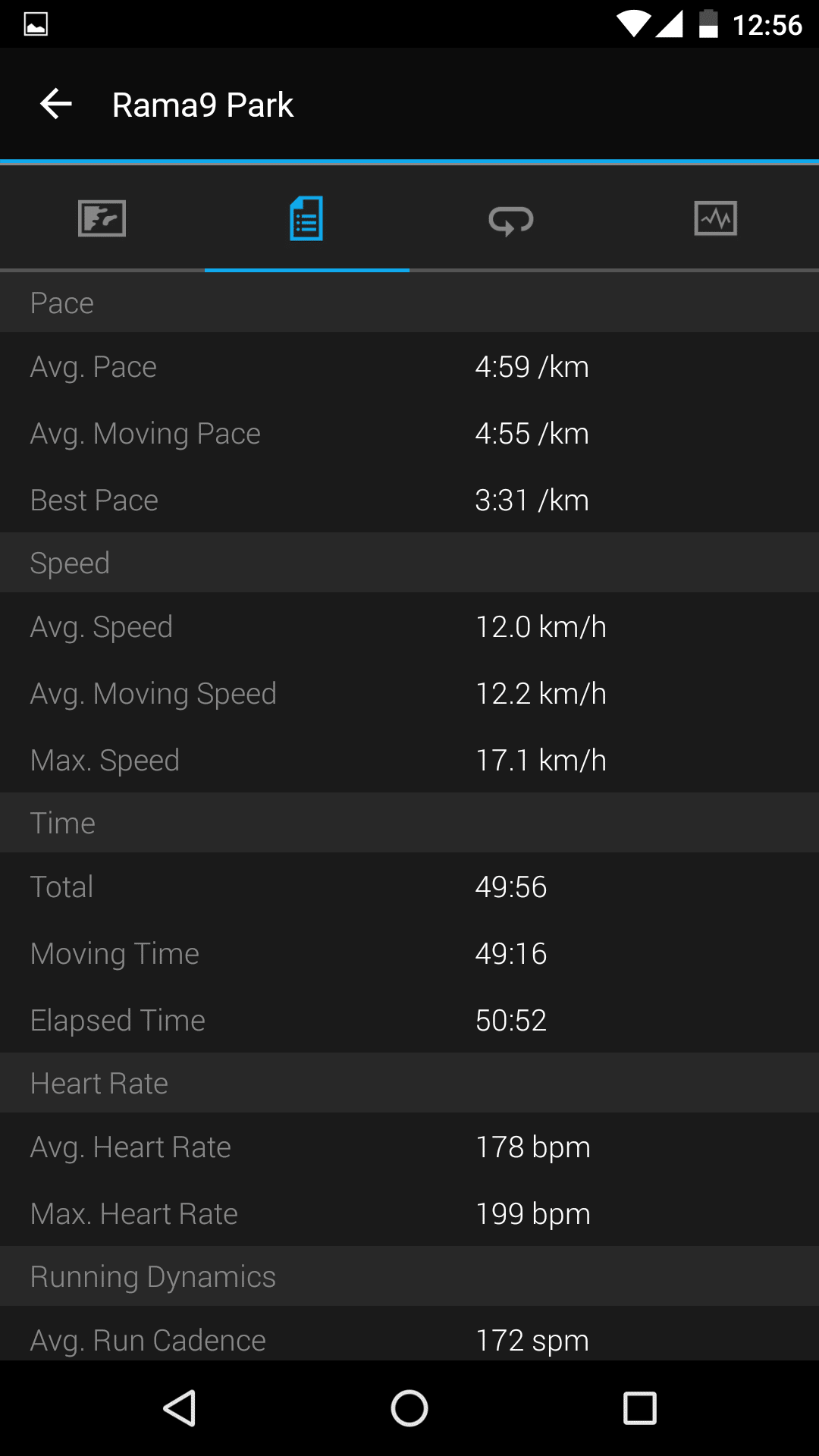Go back from Rama9 Park activity

(56, 104)
